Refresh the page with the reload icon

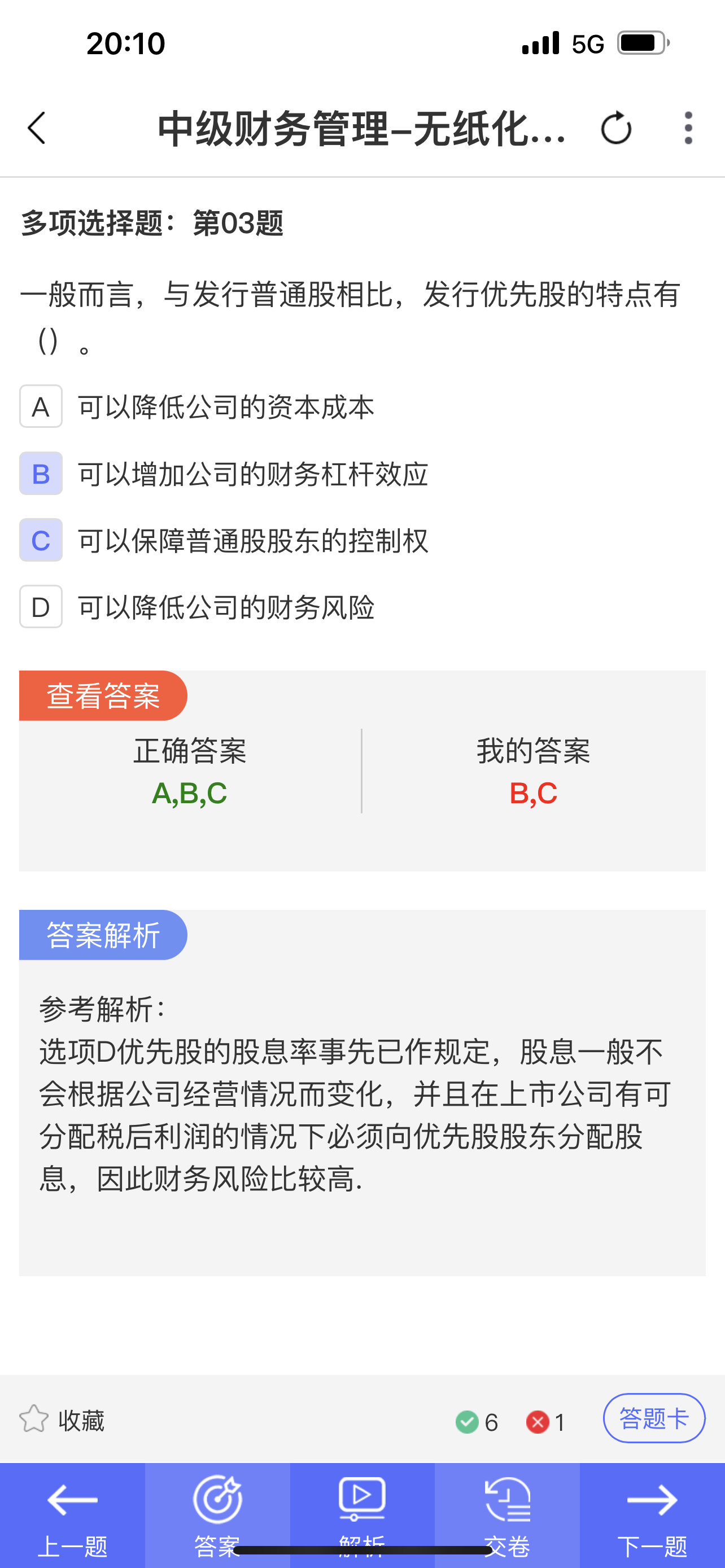pyautogui.click(x=615, y=129)
